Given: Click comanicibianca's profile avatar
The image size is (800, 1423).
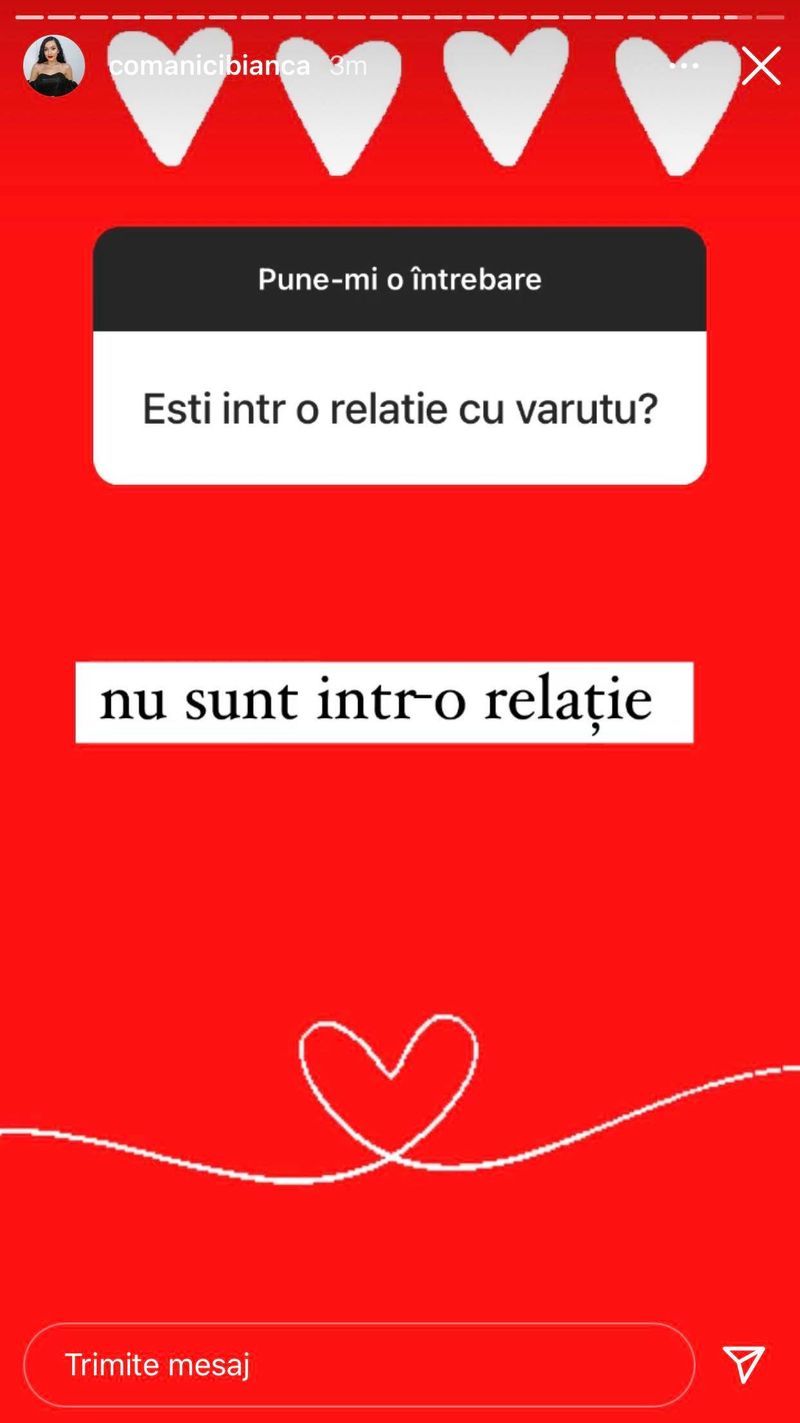Looking at the screenshot, I should pyautogui.click(x=55, y=65).
